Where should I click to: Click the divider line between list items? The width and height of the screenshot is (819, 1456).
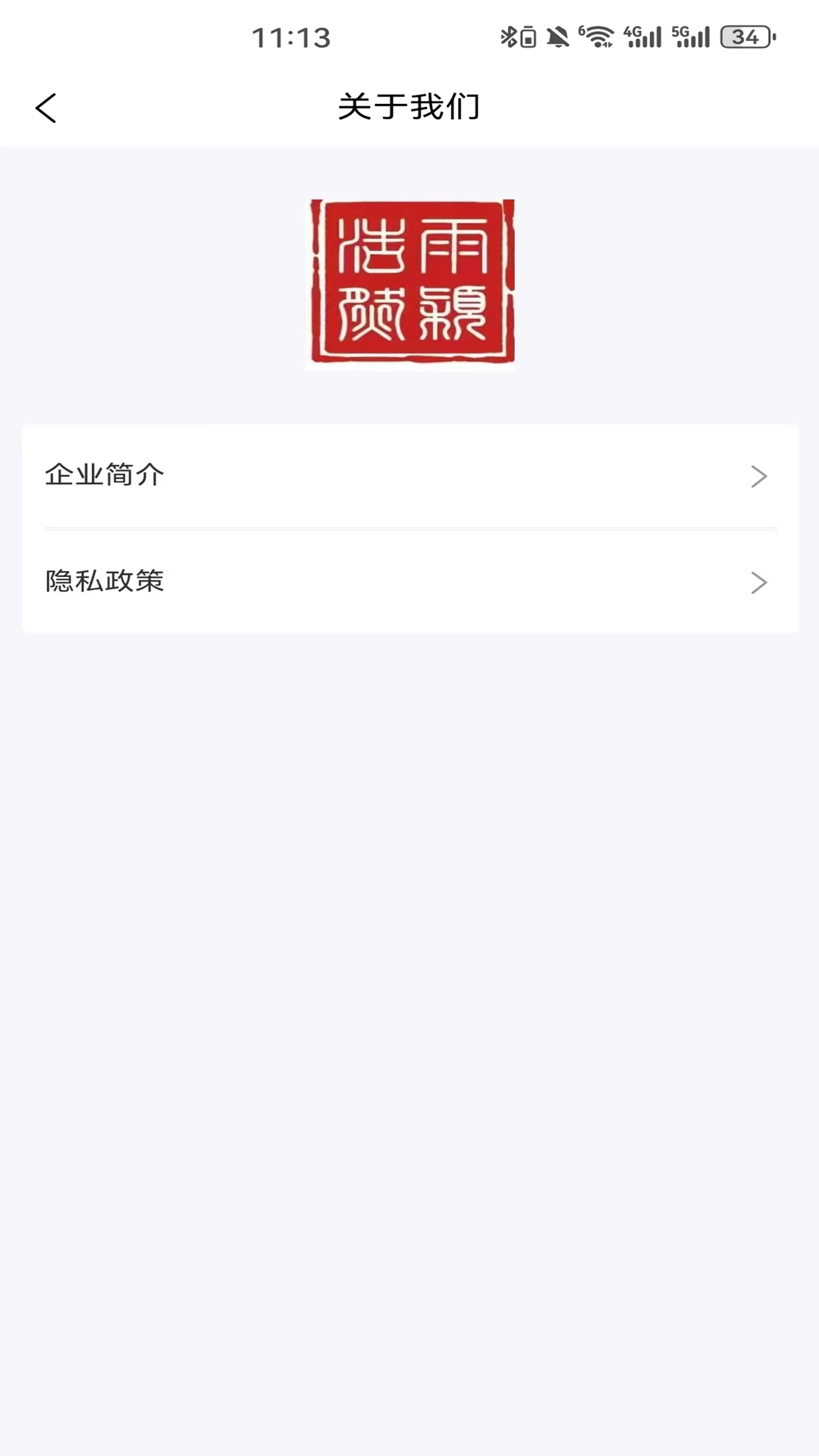point(409,529)
